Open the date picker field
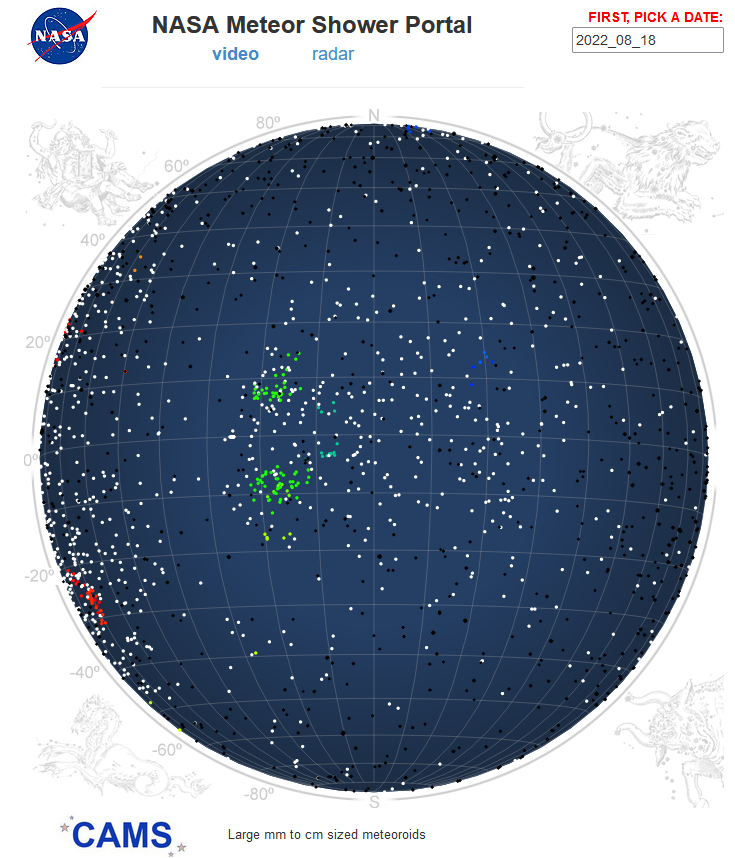This screenshot has width=735, height=858. pos(647,41)
